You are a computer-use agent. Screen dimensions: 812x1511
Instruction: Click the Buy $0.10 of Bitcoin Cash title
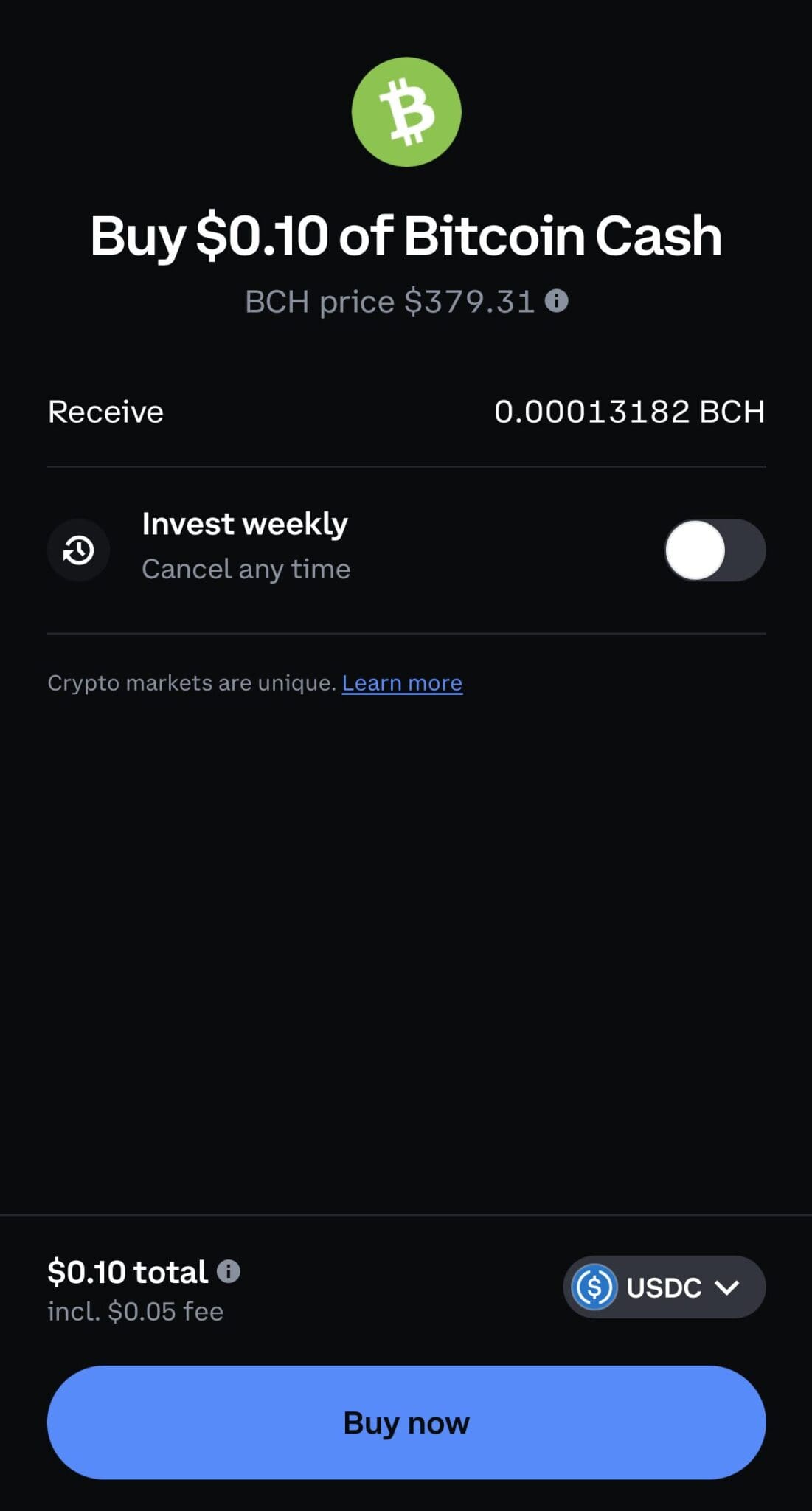(x=405, y=235)
